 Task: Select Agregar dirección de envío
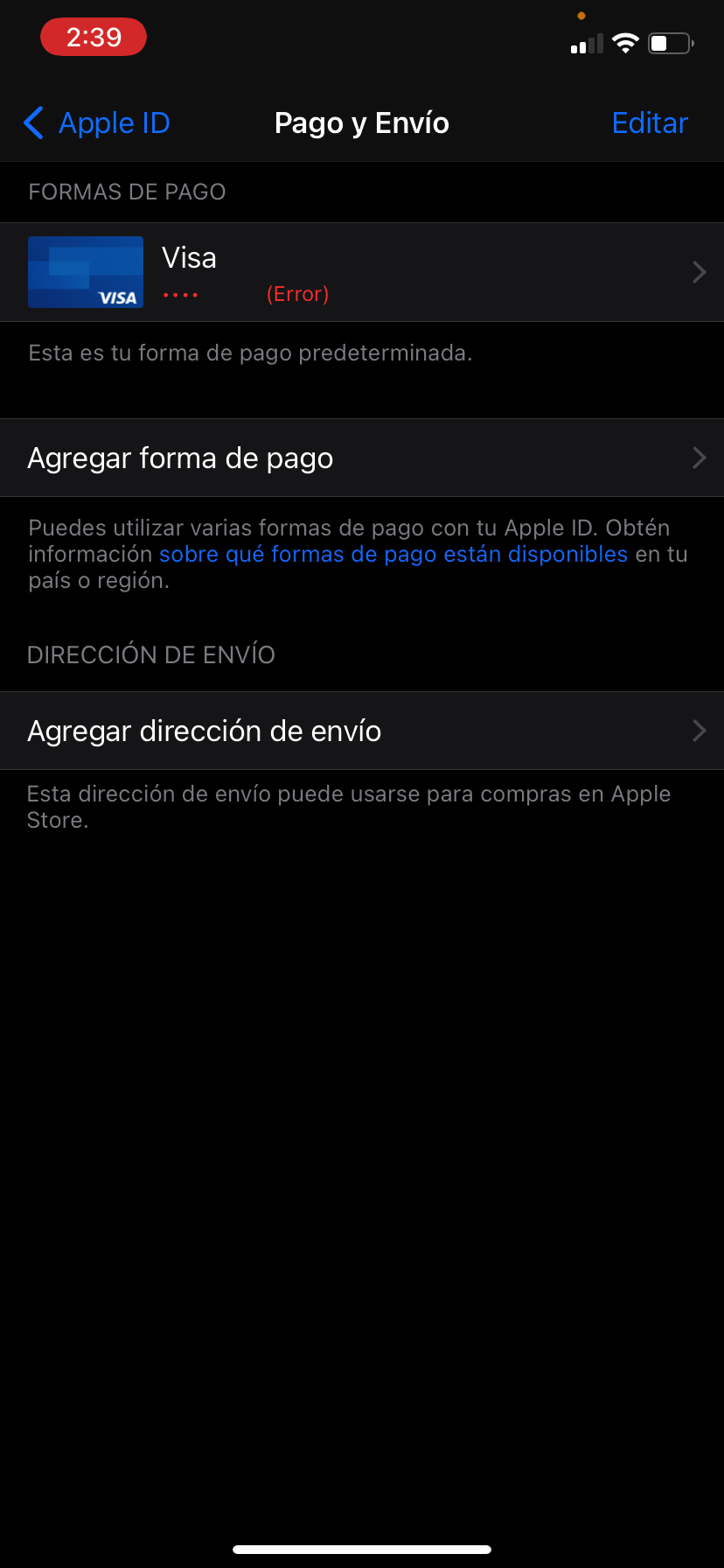click(362, 731)
